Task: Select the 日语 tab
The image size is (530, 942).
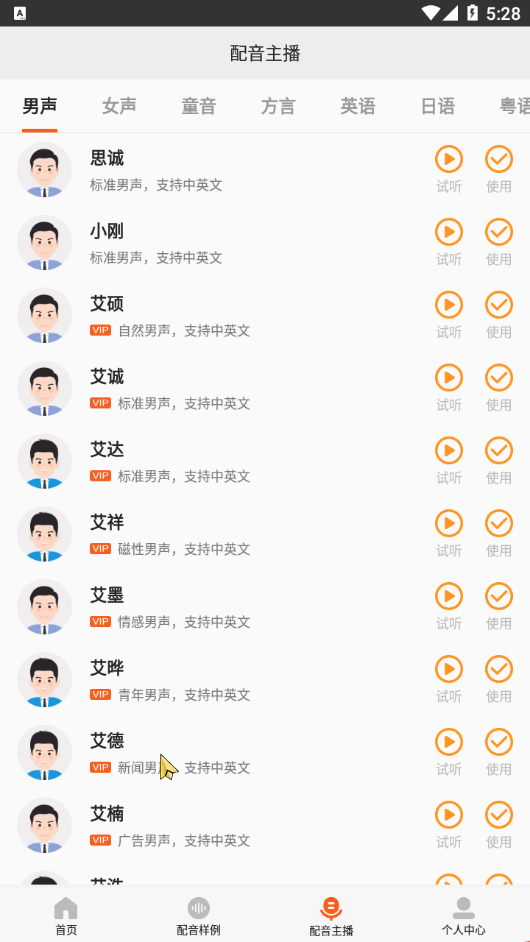Action: [x=437, y=106]
